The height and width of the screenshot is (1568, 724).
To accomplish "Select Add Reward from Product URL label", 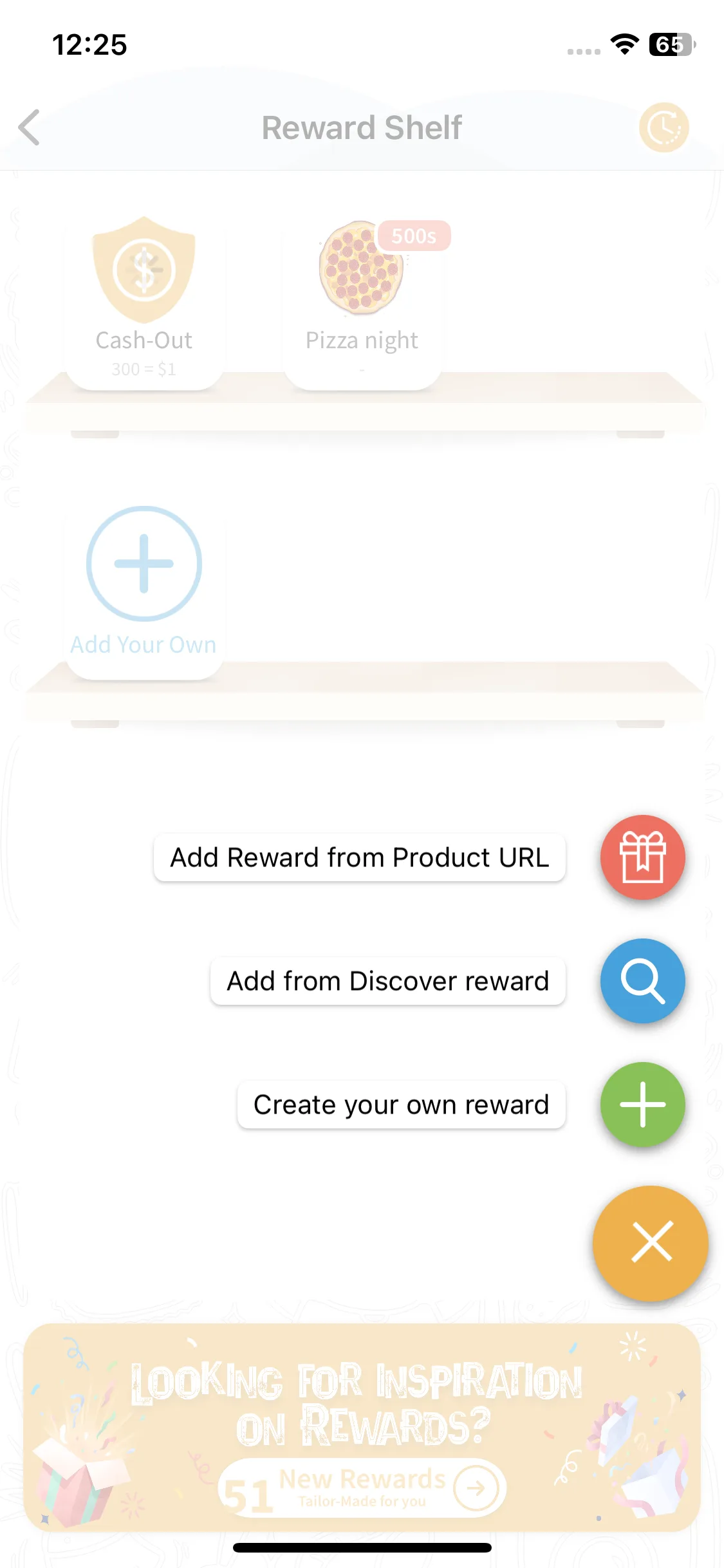I will pyautogui.click(x=359, y=858).
